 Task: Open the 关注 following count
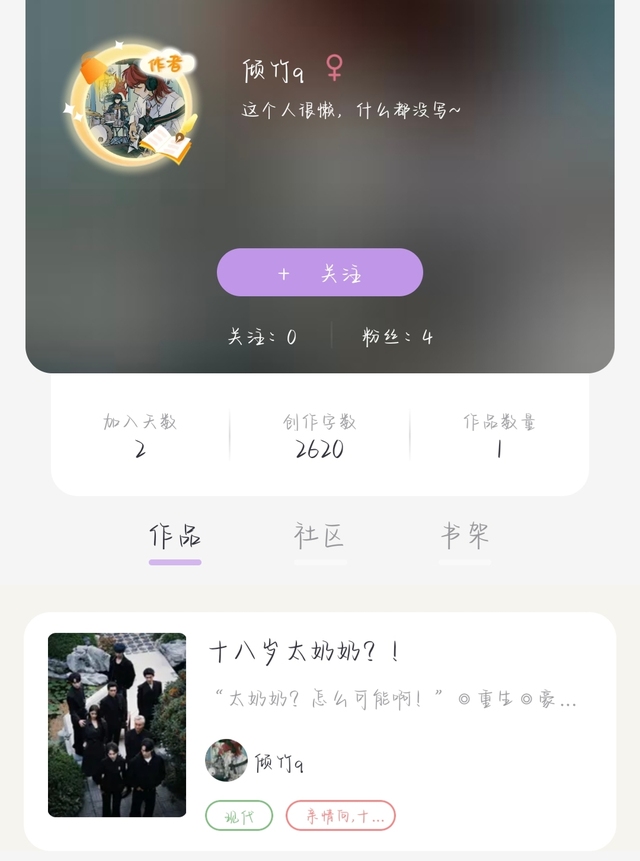262,337
